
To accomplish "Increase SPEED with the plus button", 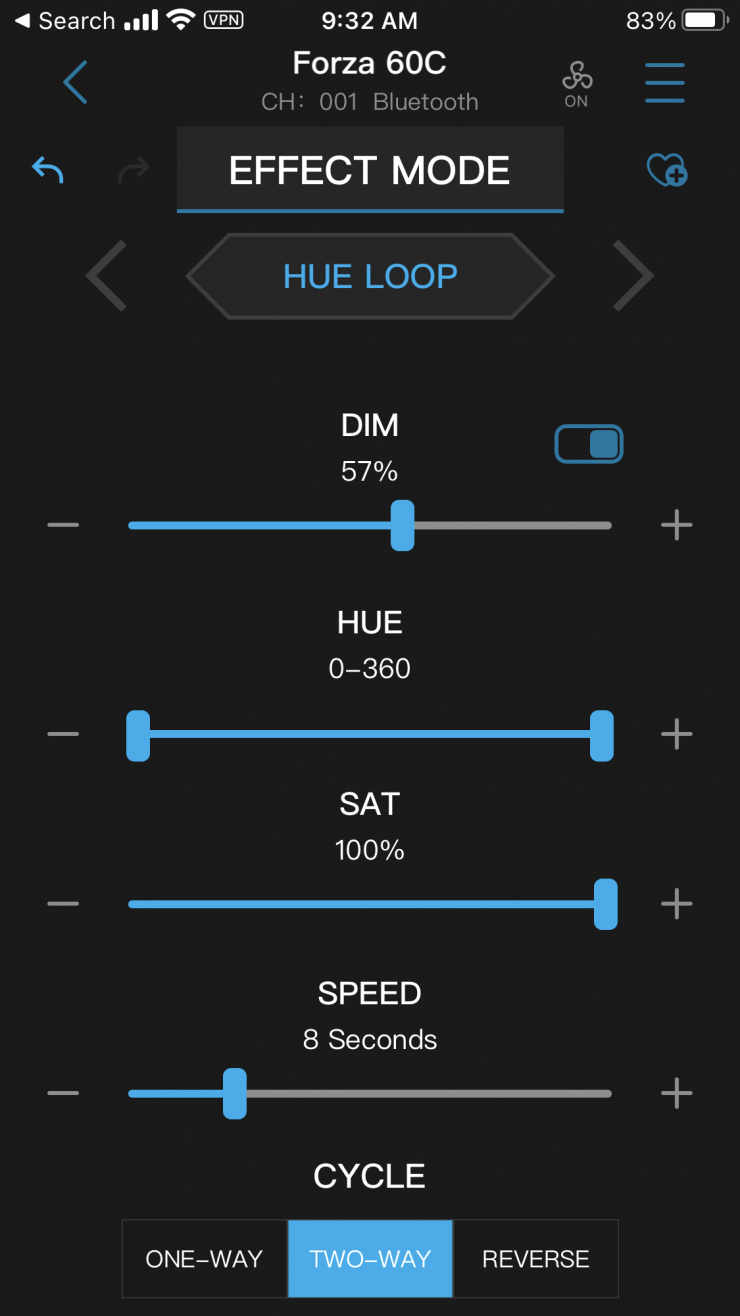I will point(677,1093).
